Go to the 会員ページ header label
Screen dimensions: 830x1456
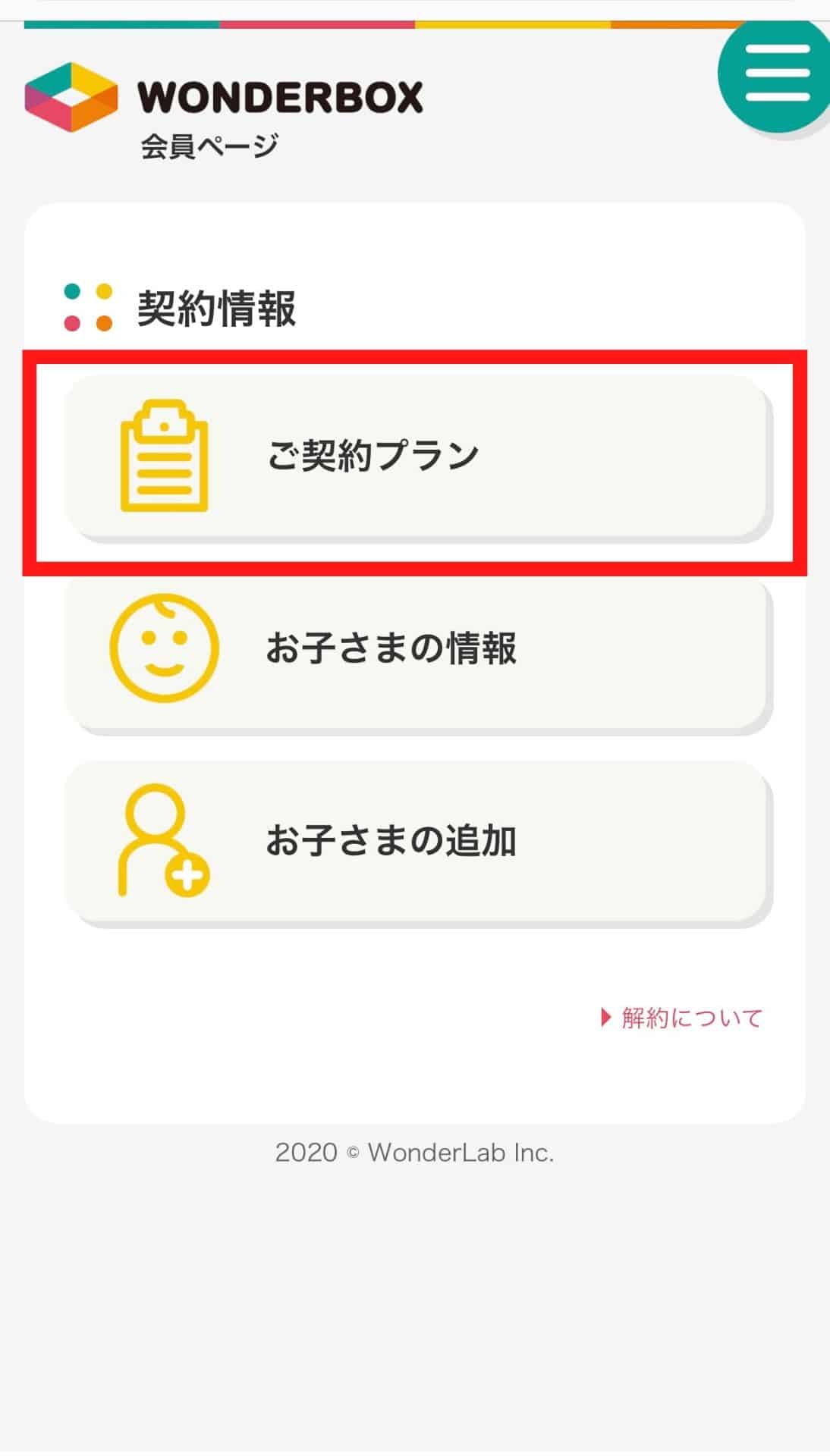pos(209,143)
